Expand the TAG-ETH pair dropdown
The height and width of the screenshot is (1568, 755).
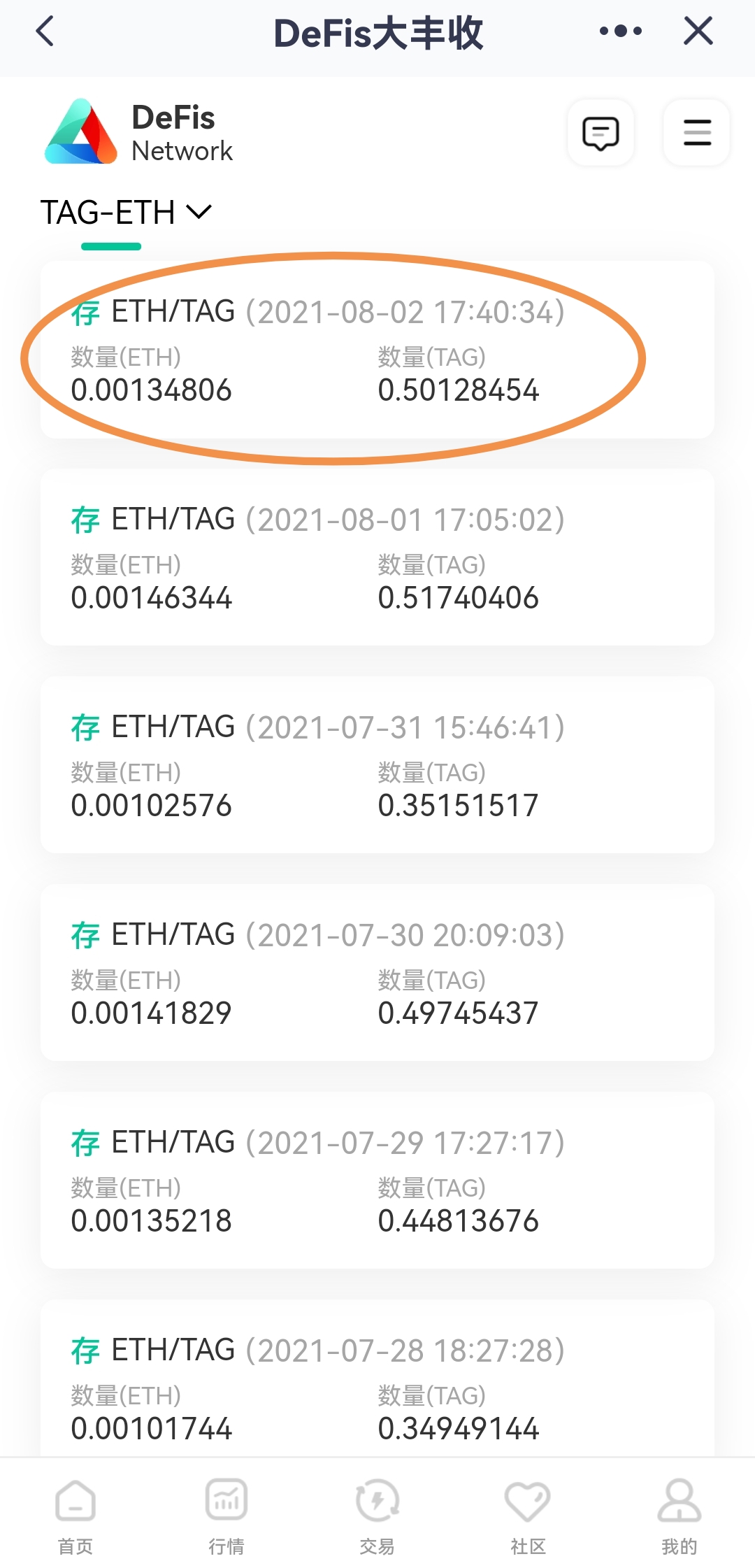coord(127,213)
